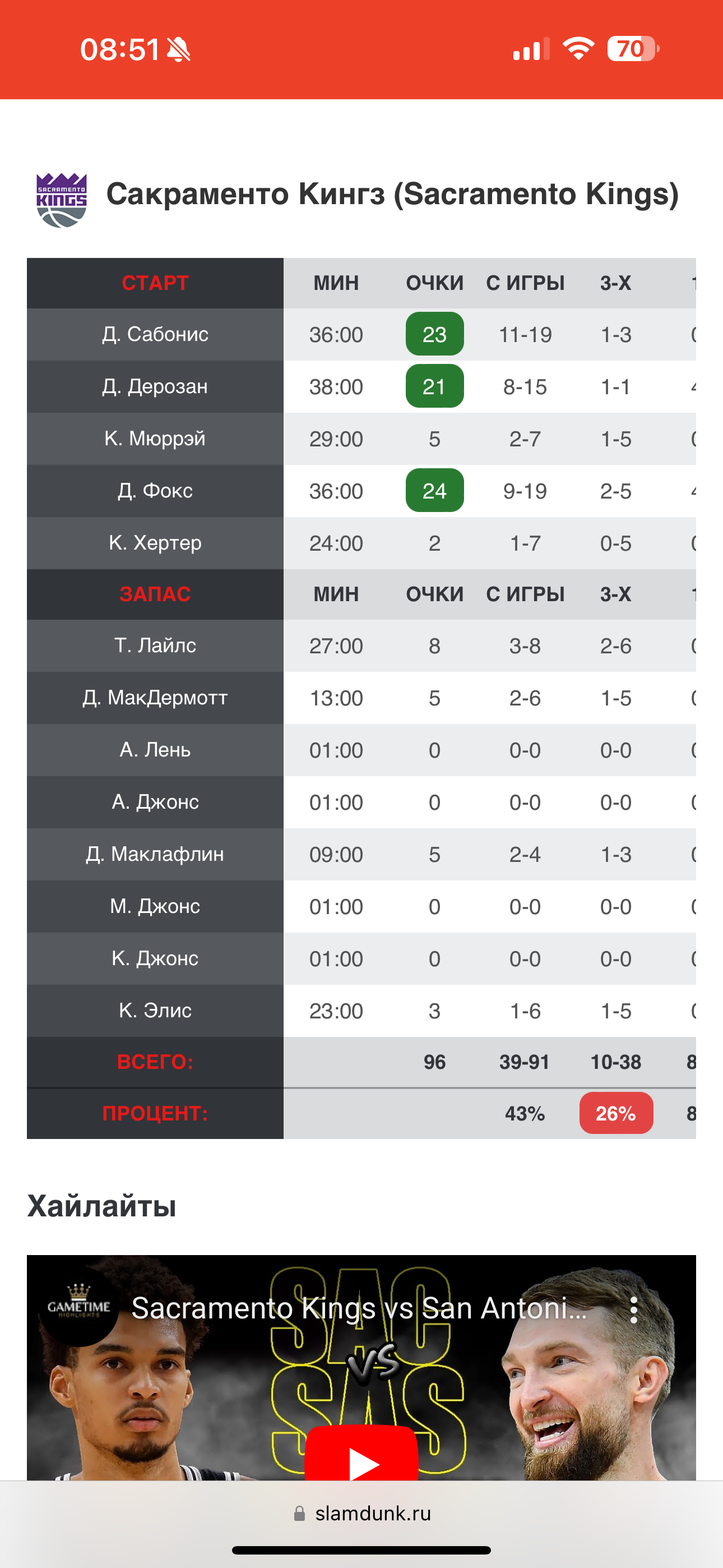Open the video's three-dot options menu
The height and width of the screenshot is (1568, 723).
point(633,1309)
